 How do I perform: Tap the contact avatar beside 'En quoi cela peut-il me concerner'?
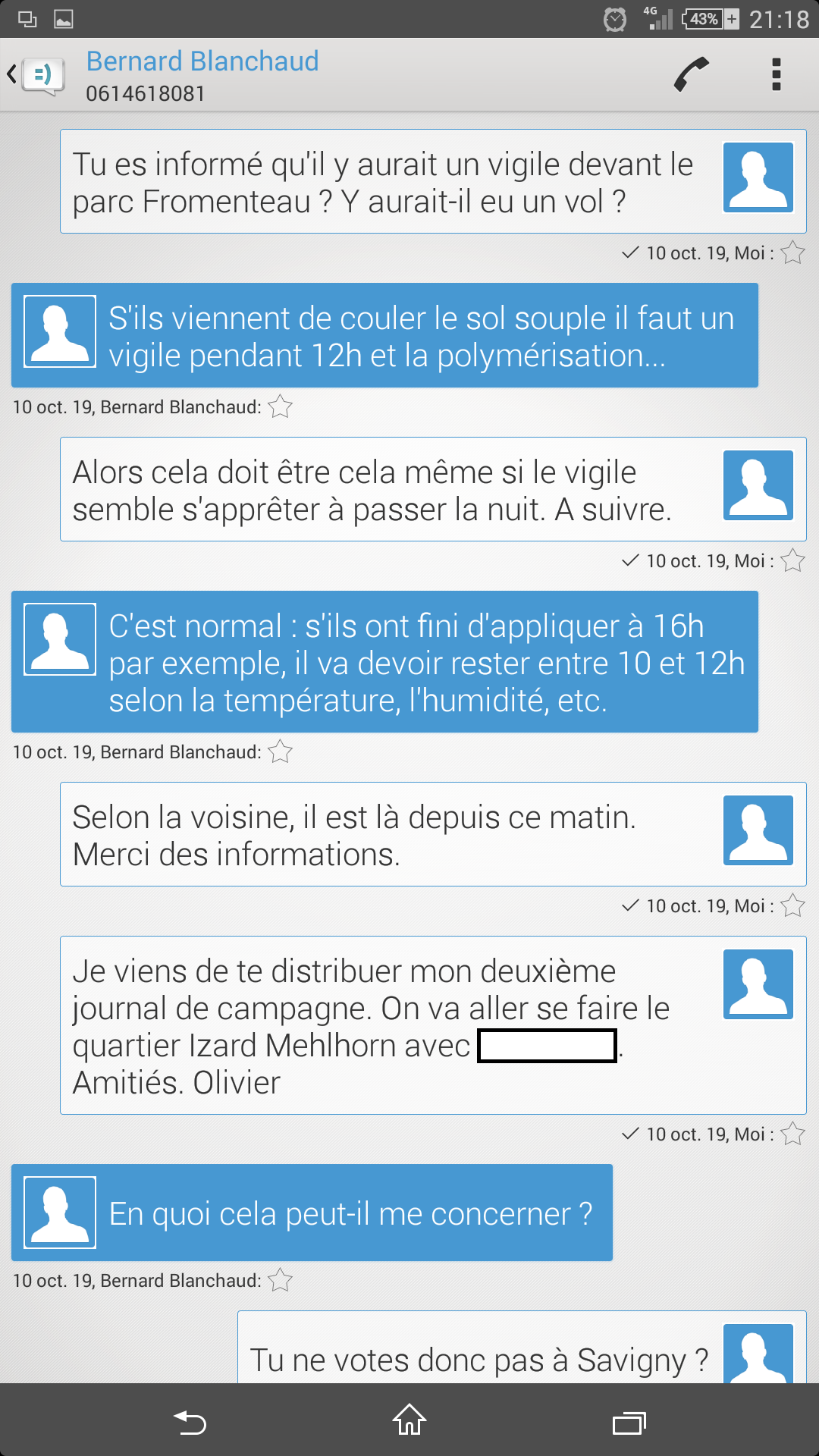(x=60, y=1212)
